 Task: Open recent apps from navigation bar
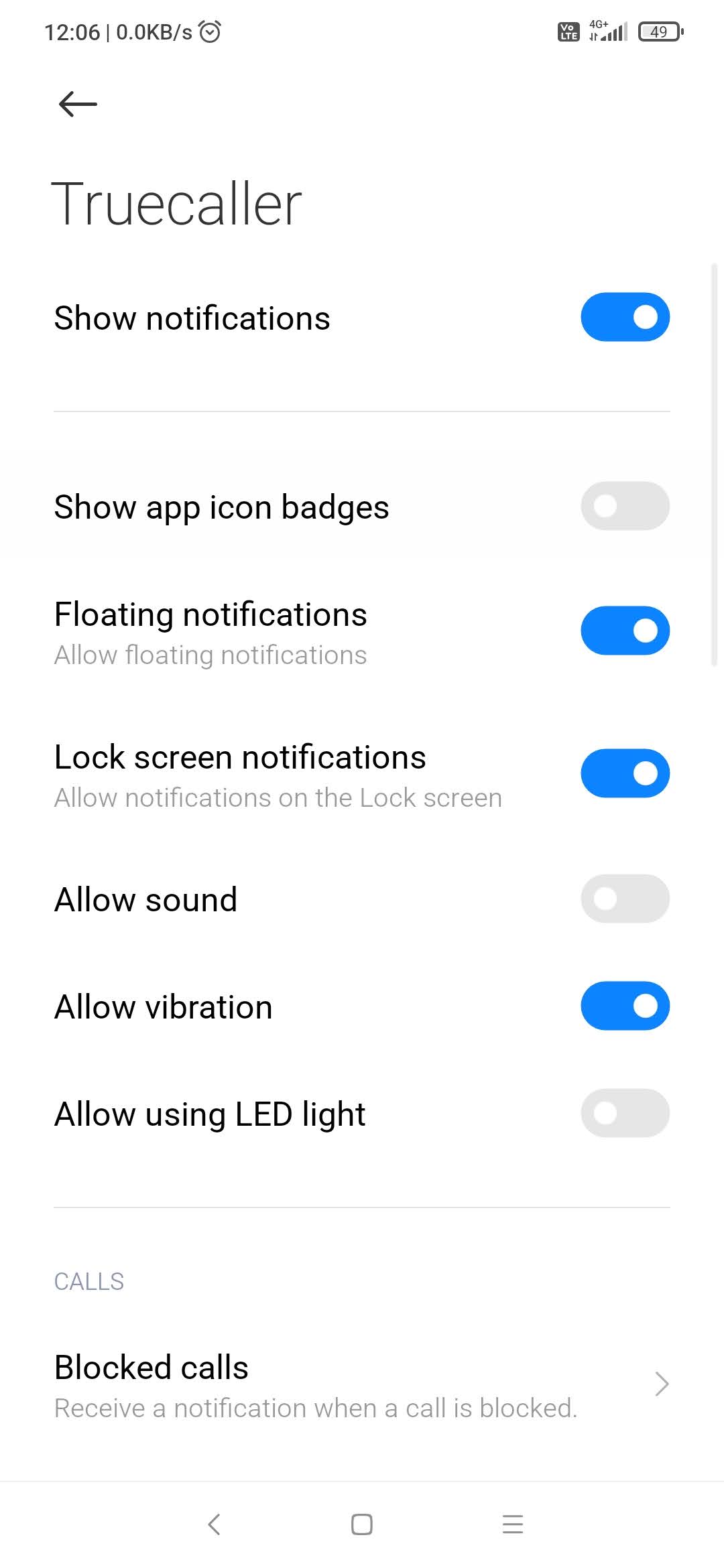pyautogui.click(x=513, y=1524)
